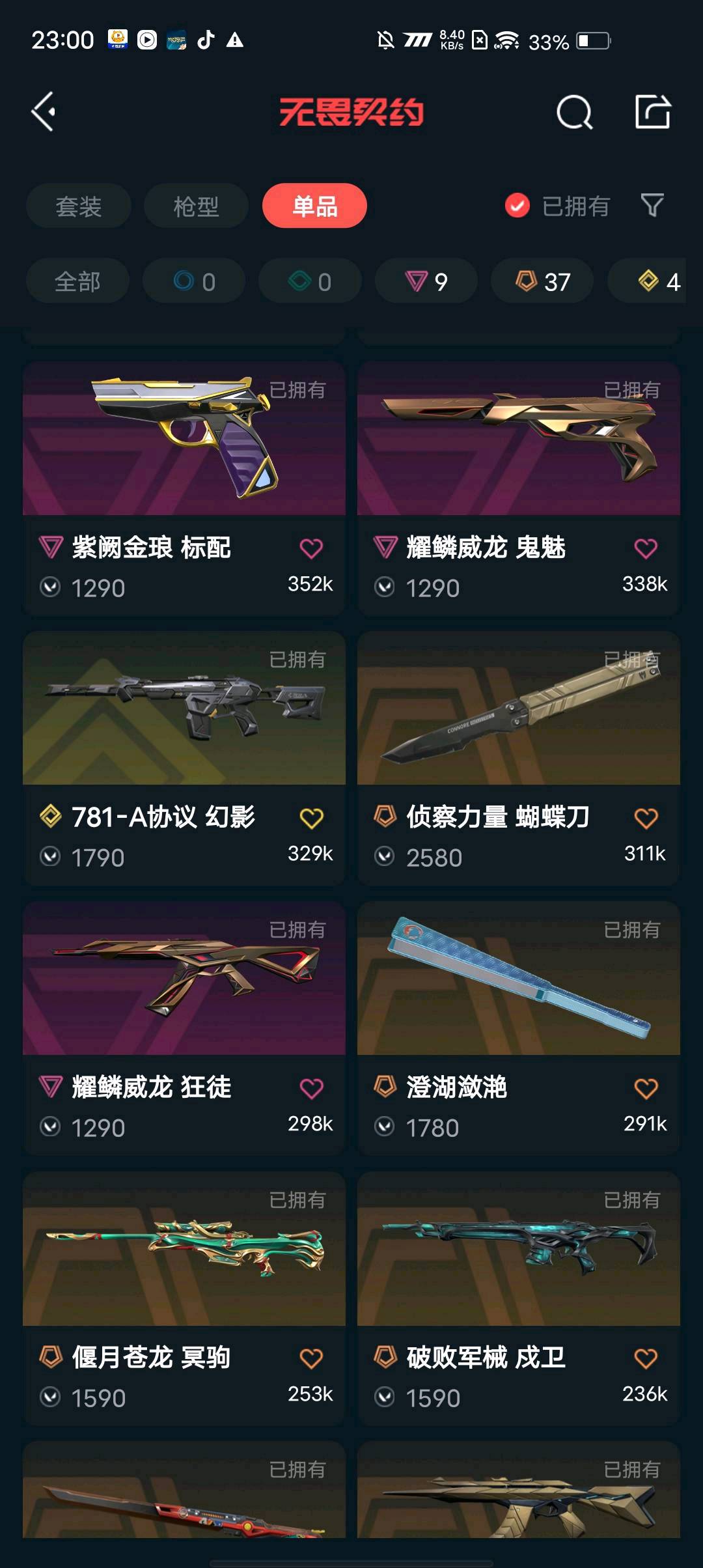Open the 耀鳞威龙 狂徒 skin card
This screenshot has height=1568, width=703.
tap(184, 1028)
